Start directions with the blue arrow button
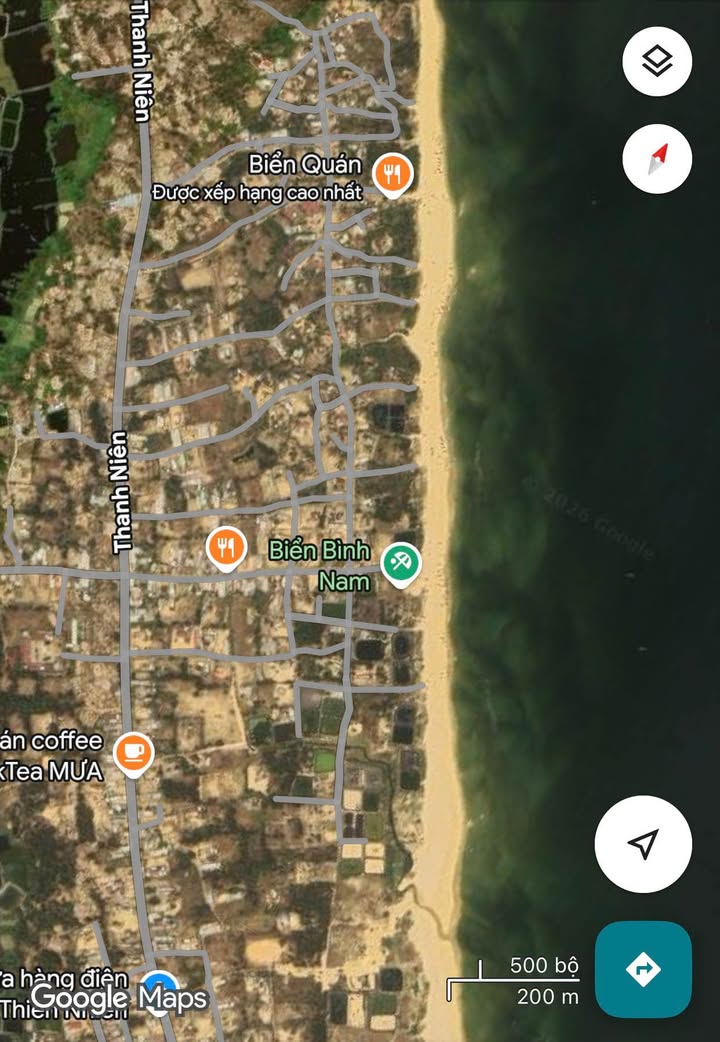Viewport: 720px width, 1042px height. [643, 969]
